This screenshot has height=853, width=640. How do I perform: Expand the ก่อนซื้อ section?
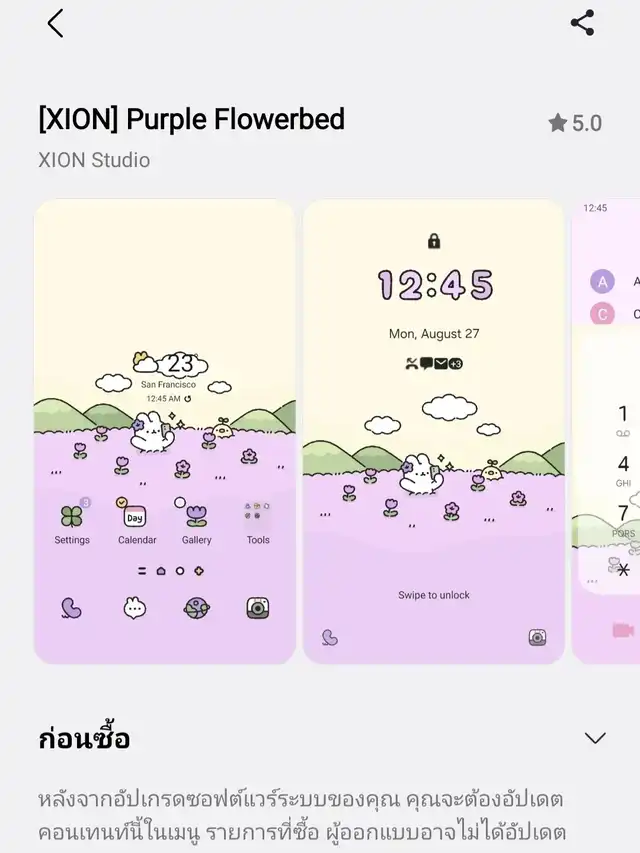(x=595, y=738)
